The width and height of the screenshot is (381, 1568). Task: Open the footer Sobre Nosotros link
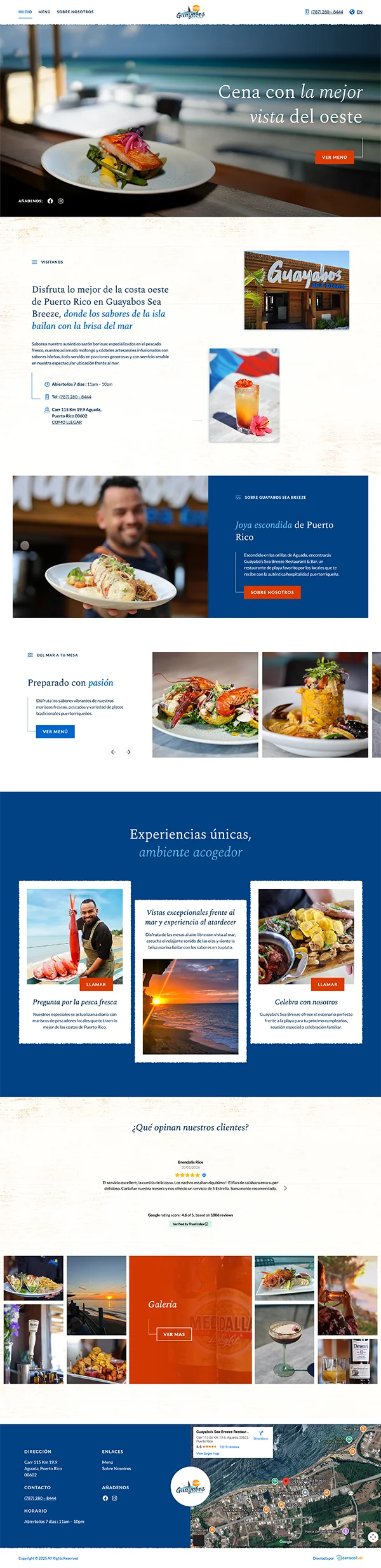coord(116,1468)
